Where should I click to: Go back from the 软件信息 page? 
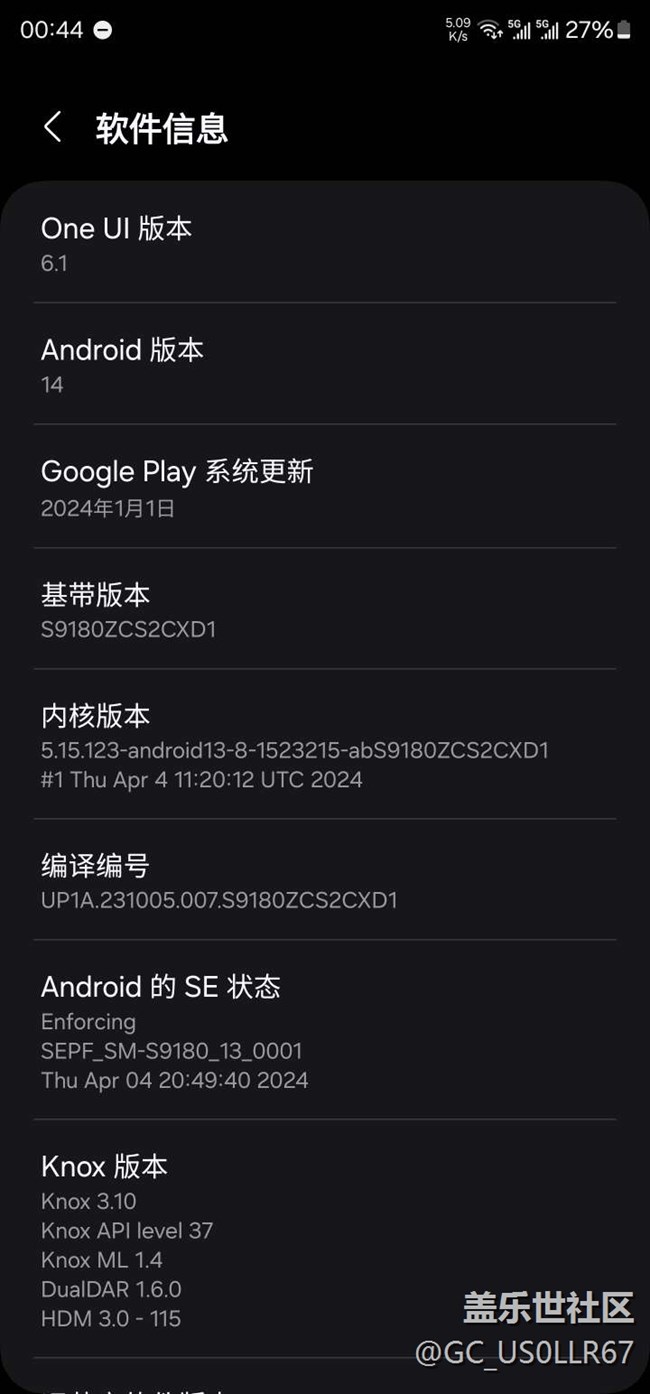pyautogui.click(x=53, y=128)
